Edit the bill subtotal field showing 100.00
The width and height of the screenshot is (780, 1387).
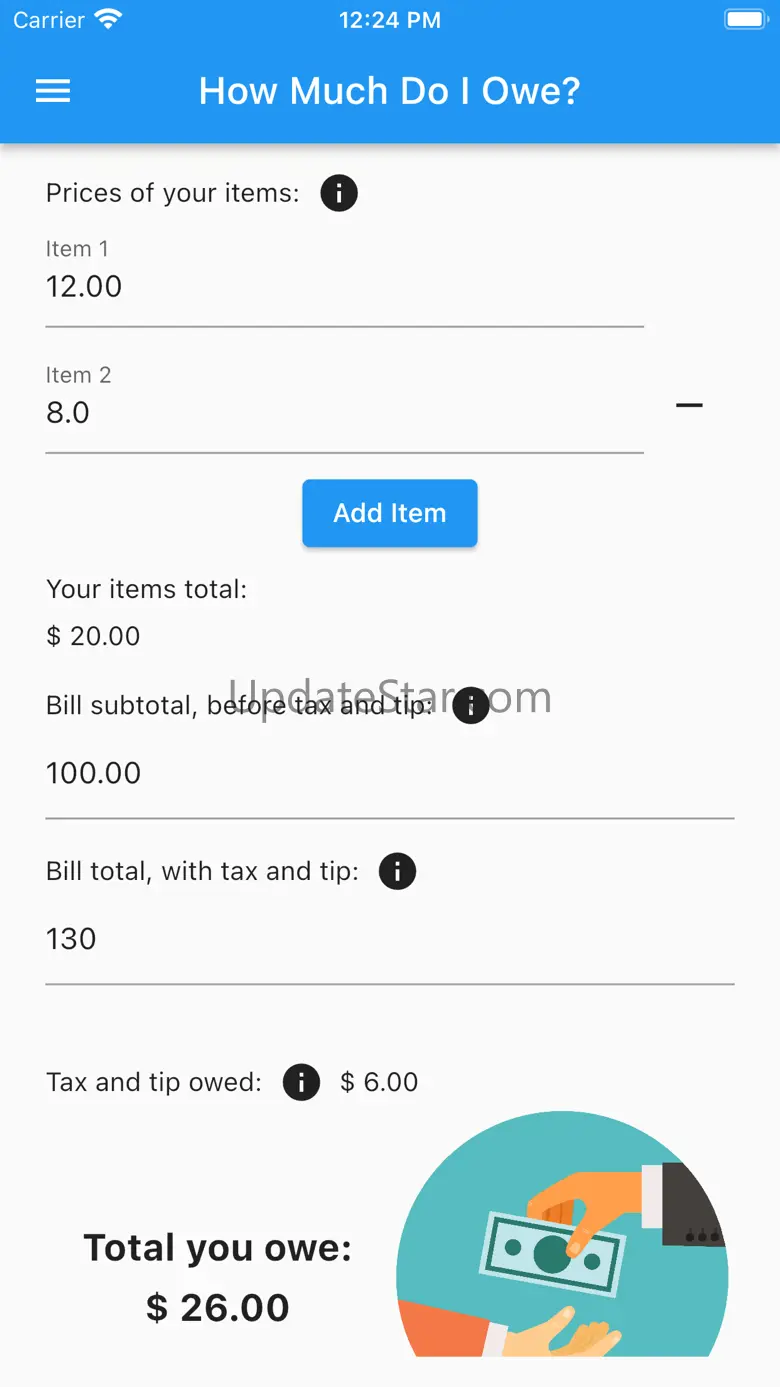pos(390,773)
